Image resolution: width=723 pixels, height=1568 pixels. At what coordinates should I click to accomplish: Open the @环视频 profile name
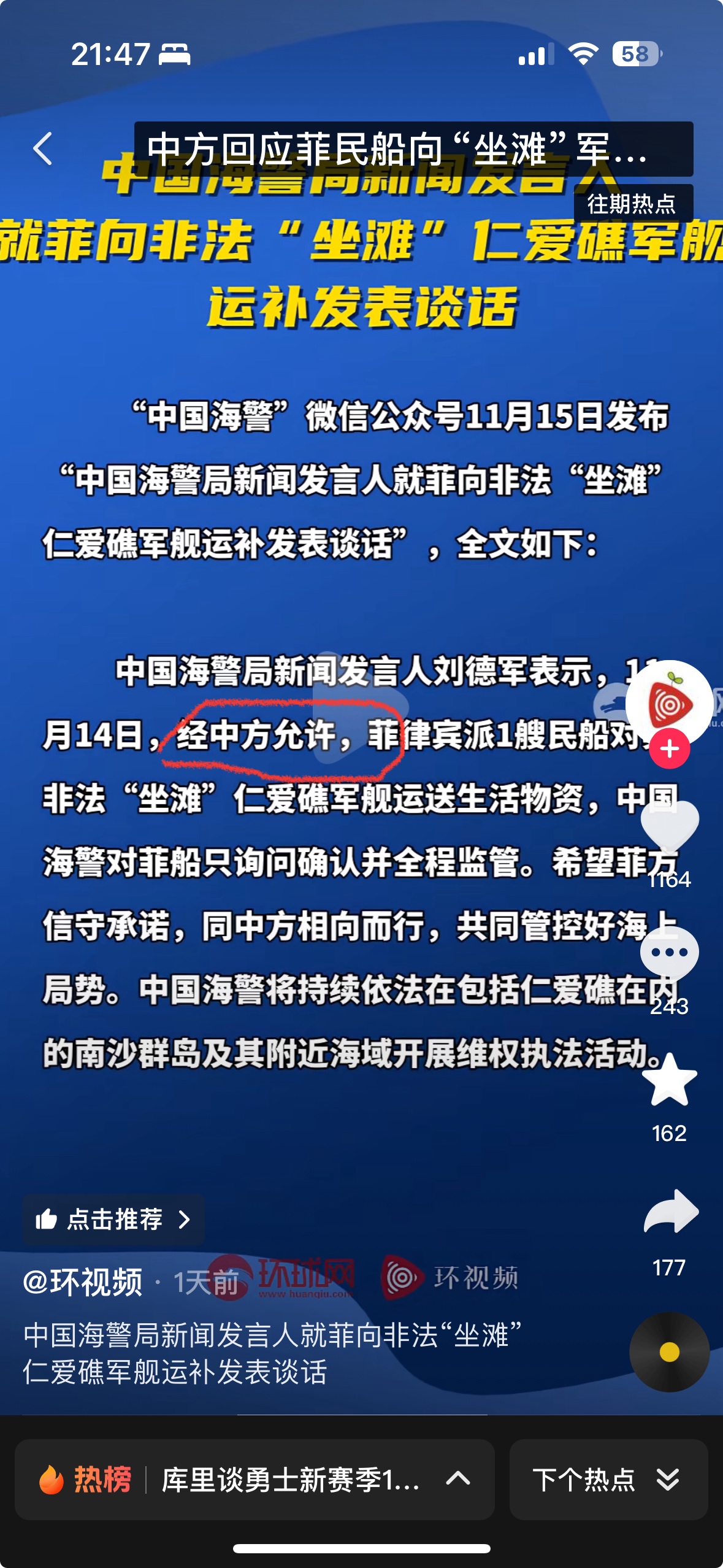83,1282
